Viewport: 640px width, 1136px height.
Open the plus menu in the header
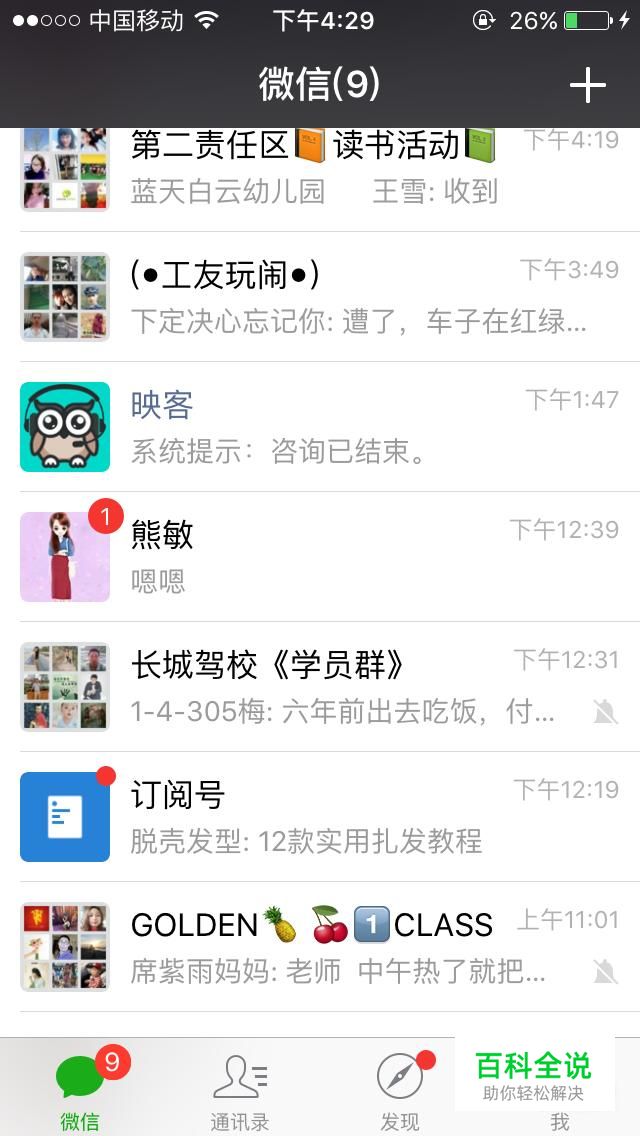pyautogui.click(x=588, y=86)
